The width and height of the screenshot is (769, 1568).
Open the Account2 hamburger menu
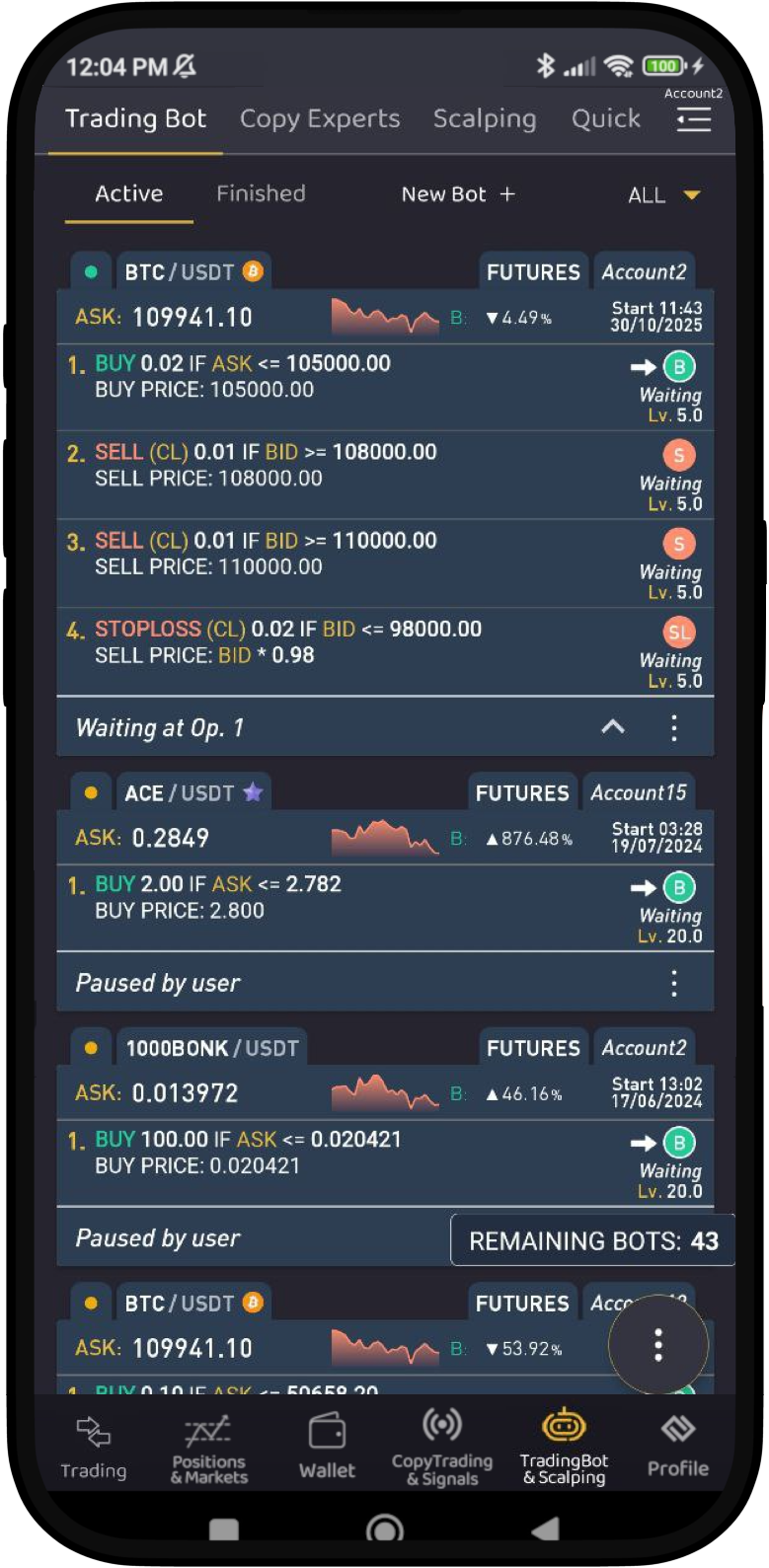click(693, 119)
